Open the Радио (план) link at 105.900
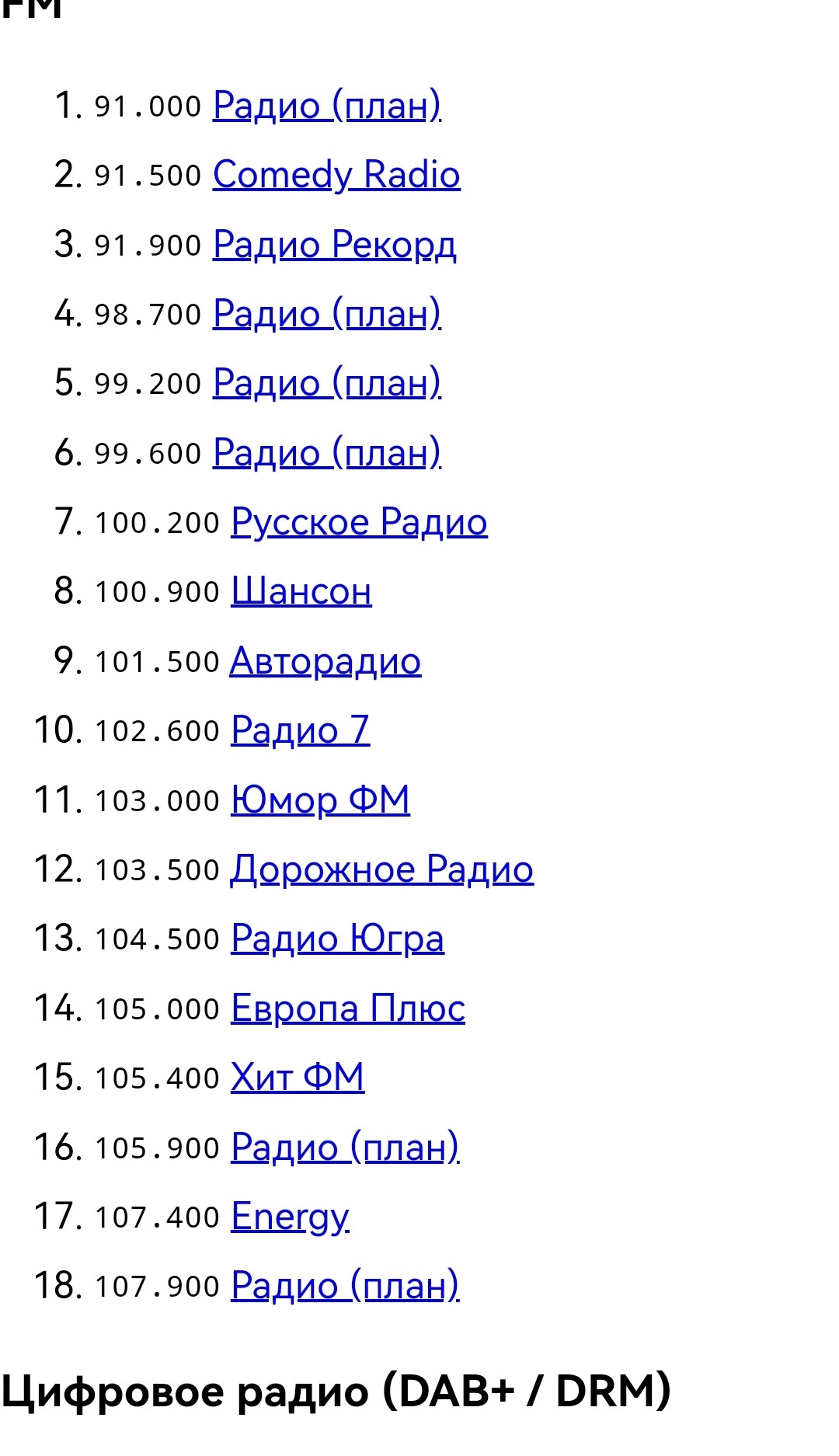This screenshot has height=1456, width=839. pyautogui.click(x=345, y=1148)
